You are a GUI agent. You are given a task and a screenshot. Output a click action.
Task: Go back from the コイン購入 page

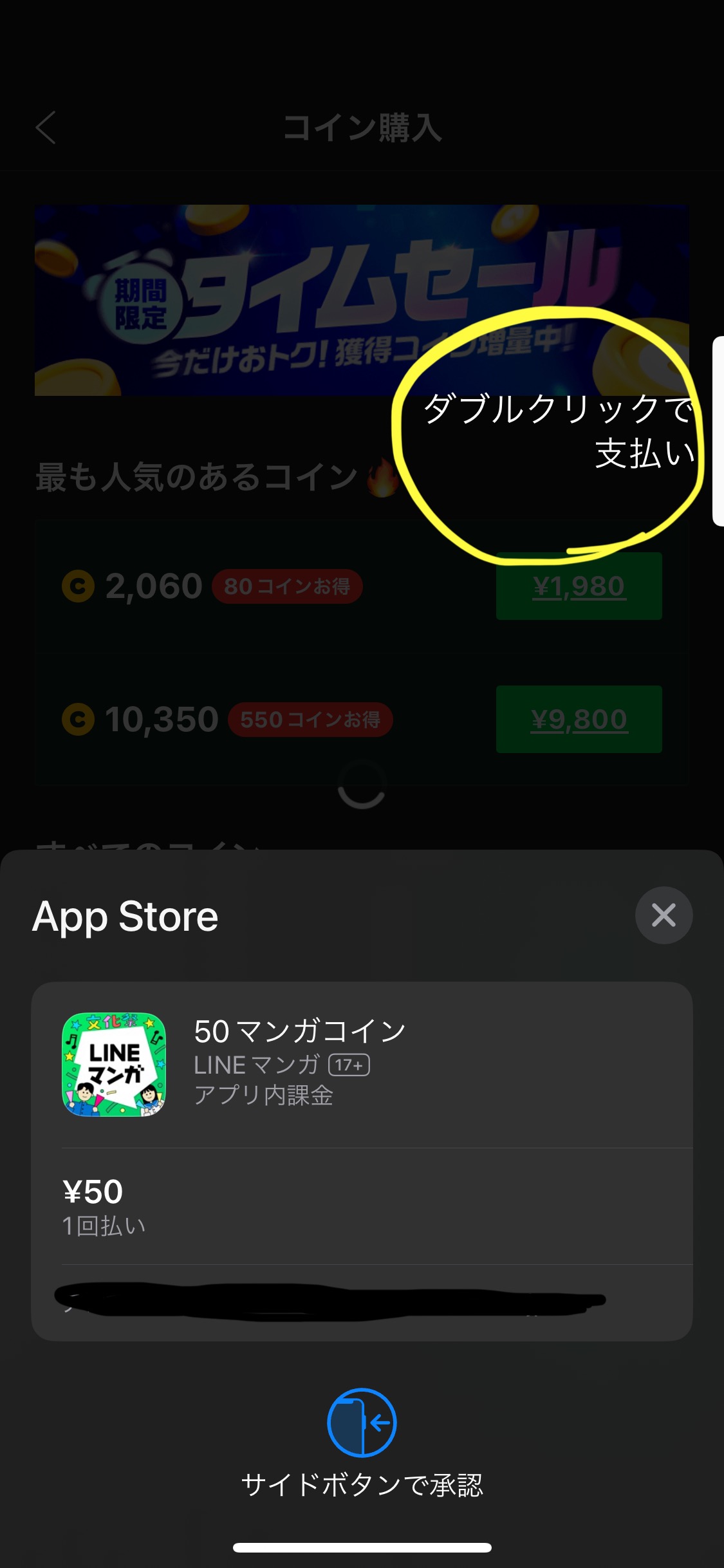click(46, 127)
